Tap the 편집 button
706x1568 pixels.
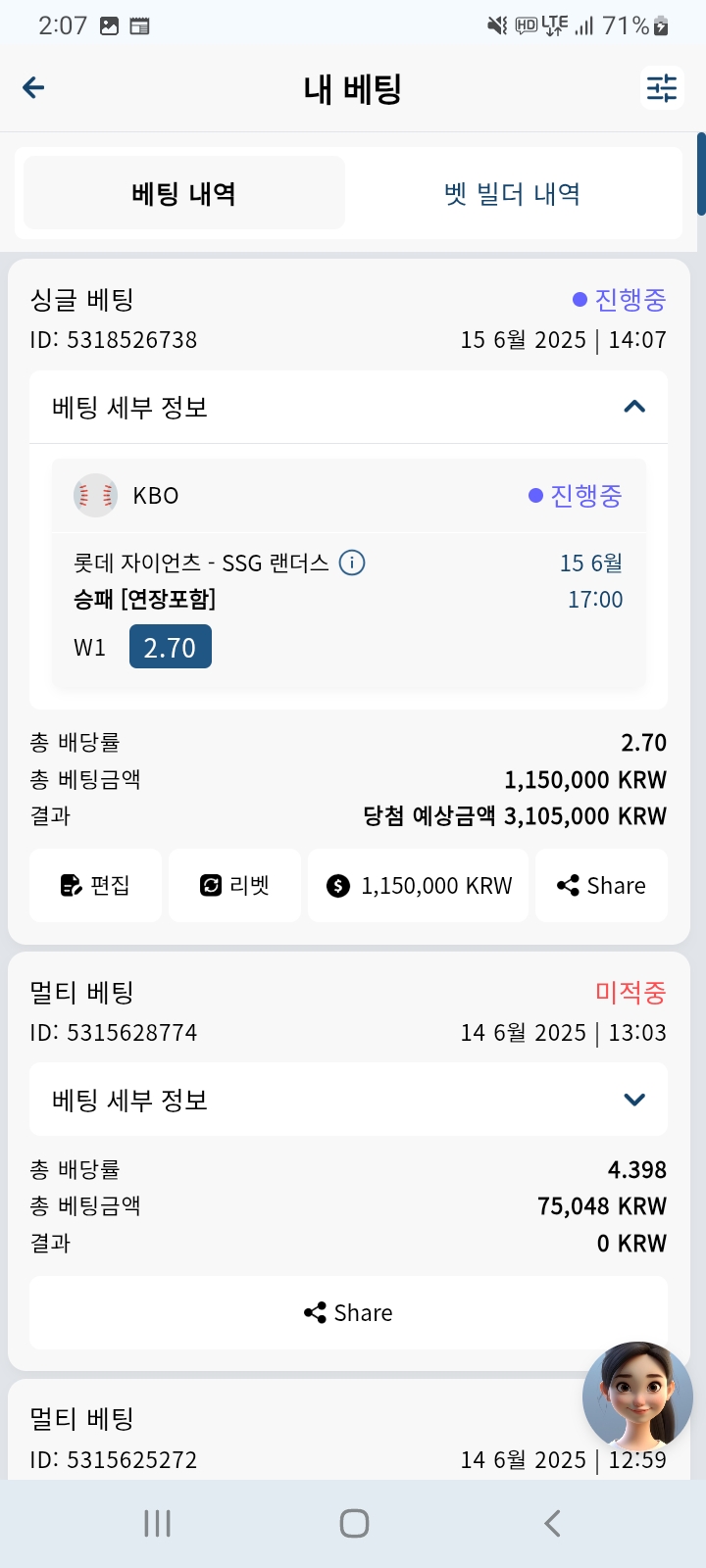pyautogui.click(x=95, y=885)
